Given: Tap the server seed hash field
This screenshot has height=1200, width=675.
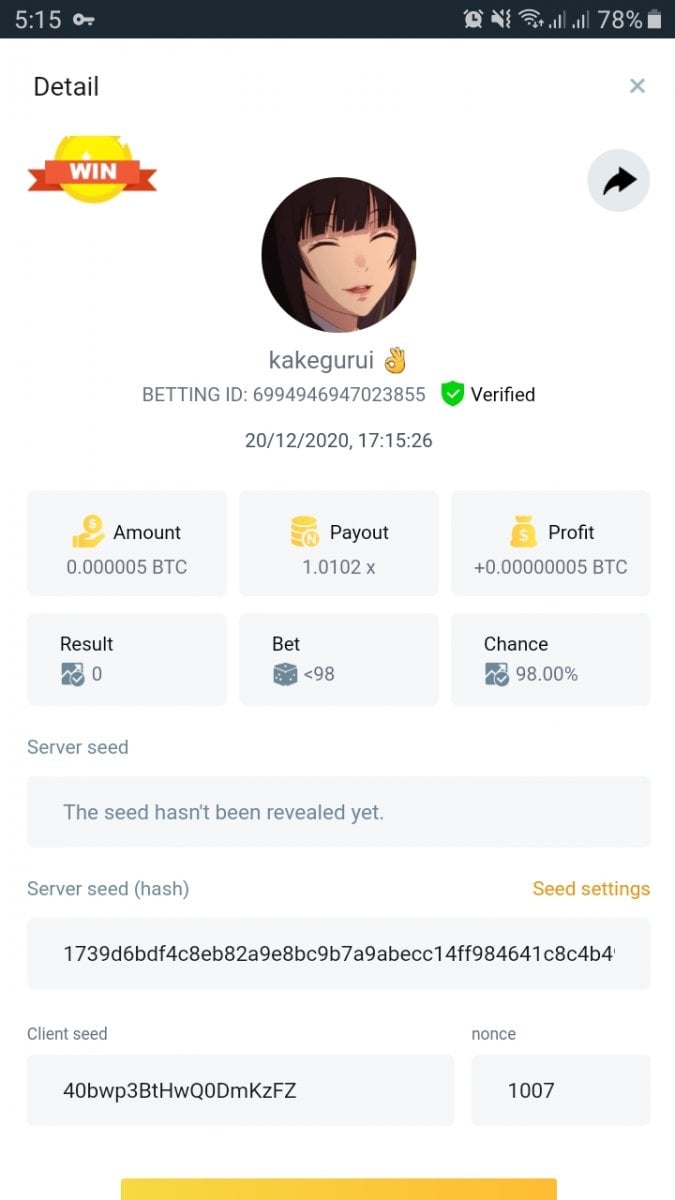Looking at the screenshot, I should [x=338, y=954].
